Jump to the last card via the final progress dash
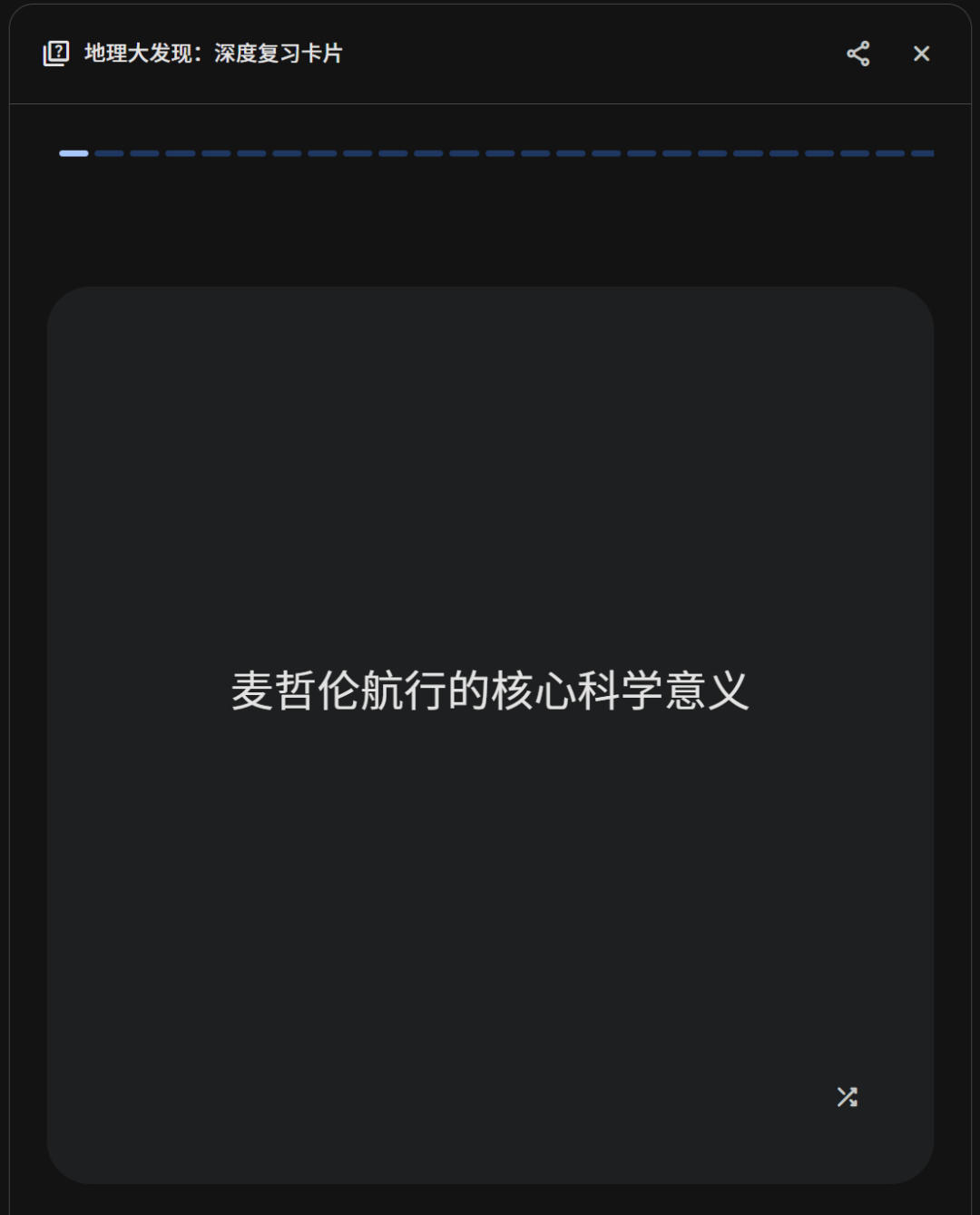Viewport: 980px width, 1215px height. coord(920,153)
